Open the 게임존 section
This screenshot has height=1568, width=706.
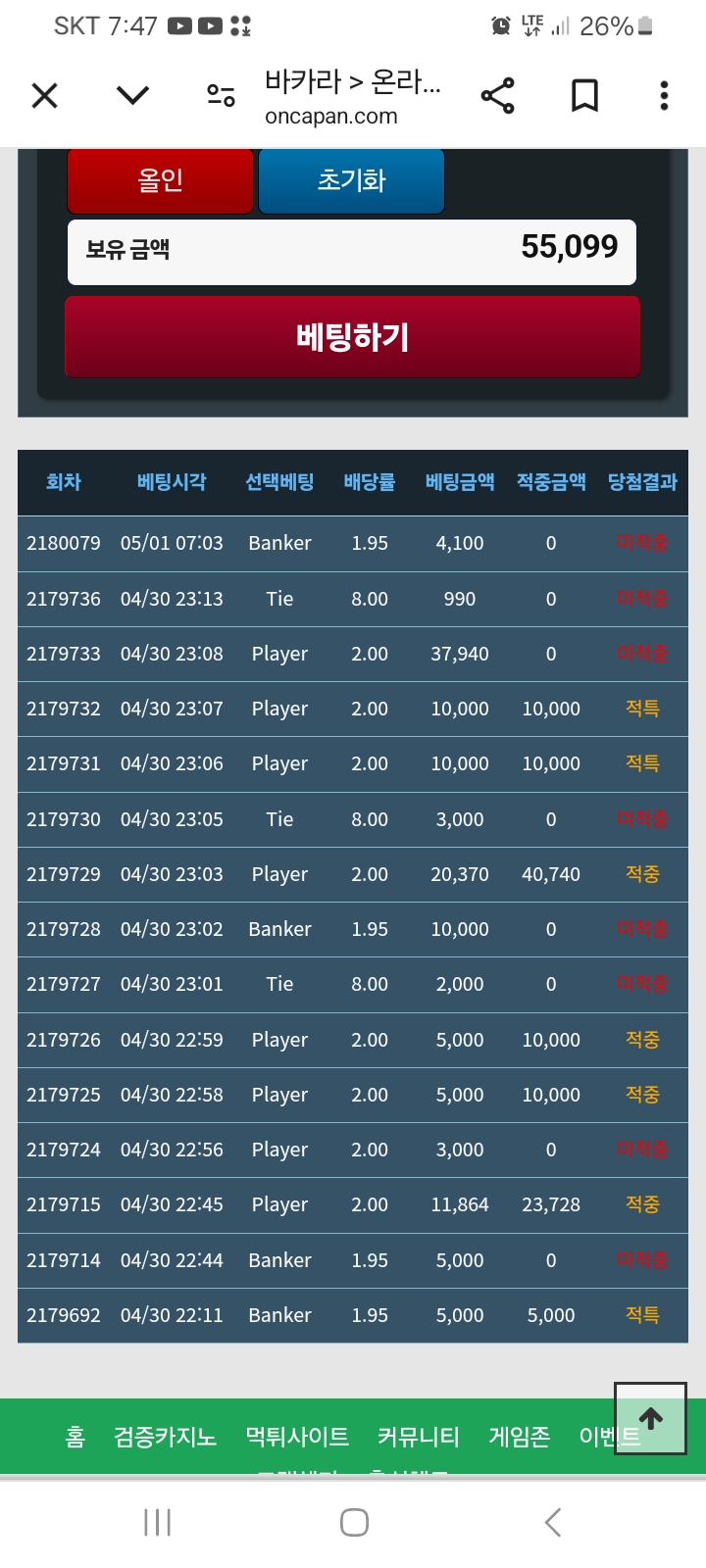tap(520, 1437)
